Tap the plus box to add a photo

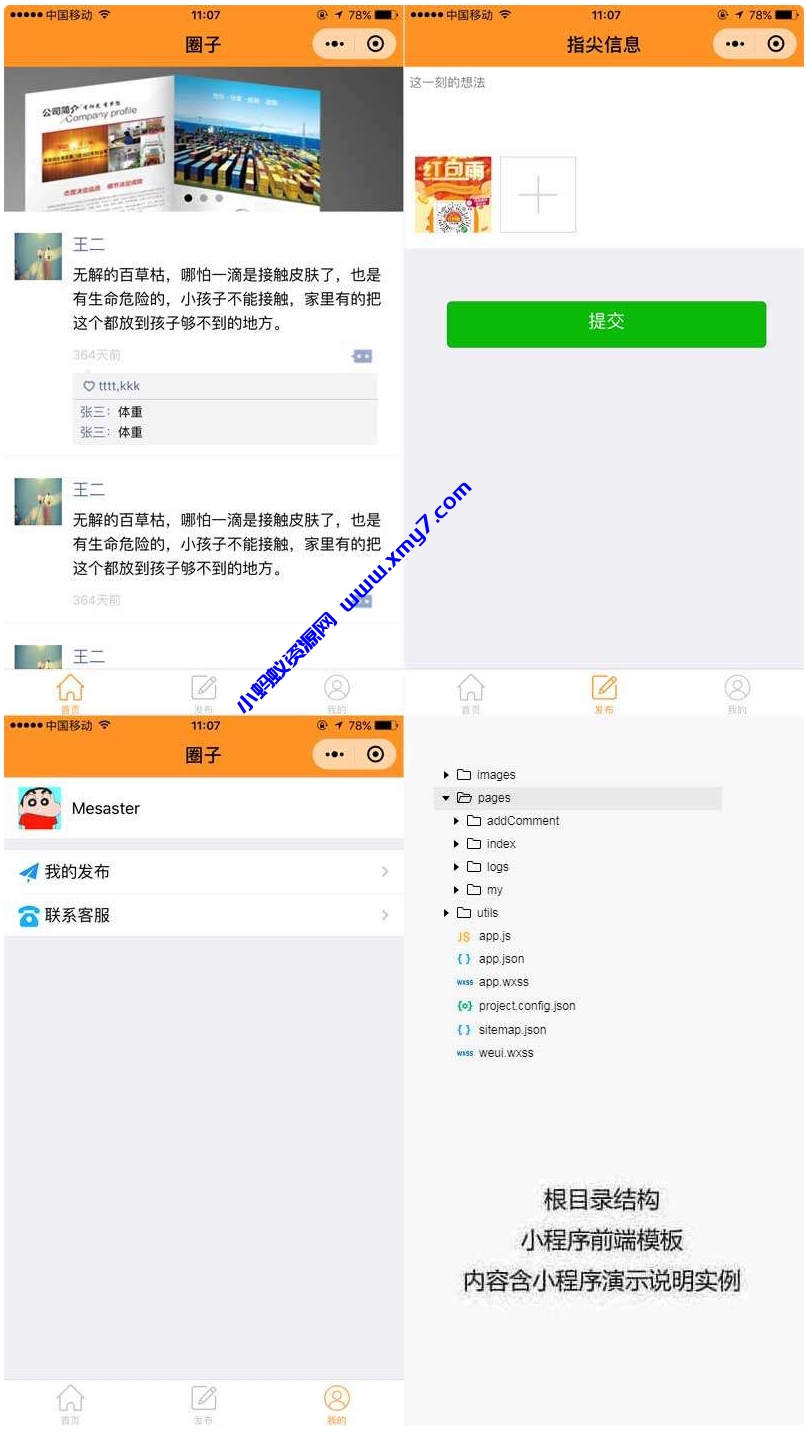pyautogui.click(x=538, y=196)
